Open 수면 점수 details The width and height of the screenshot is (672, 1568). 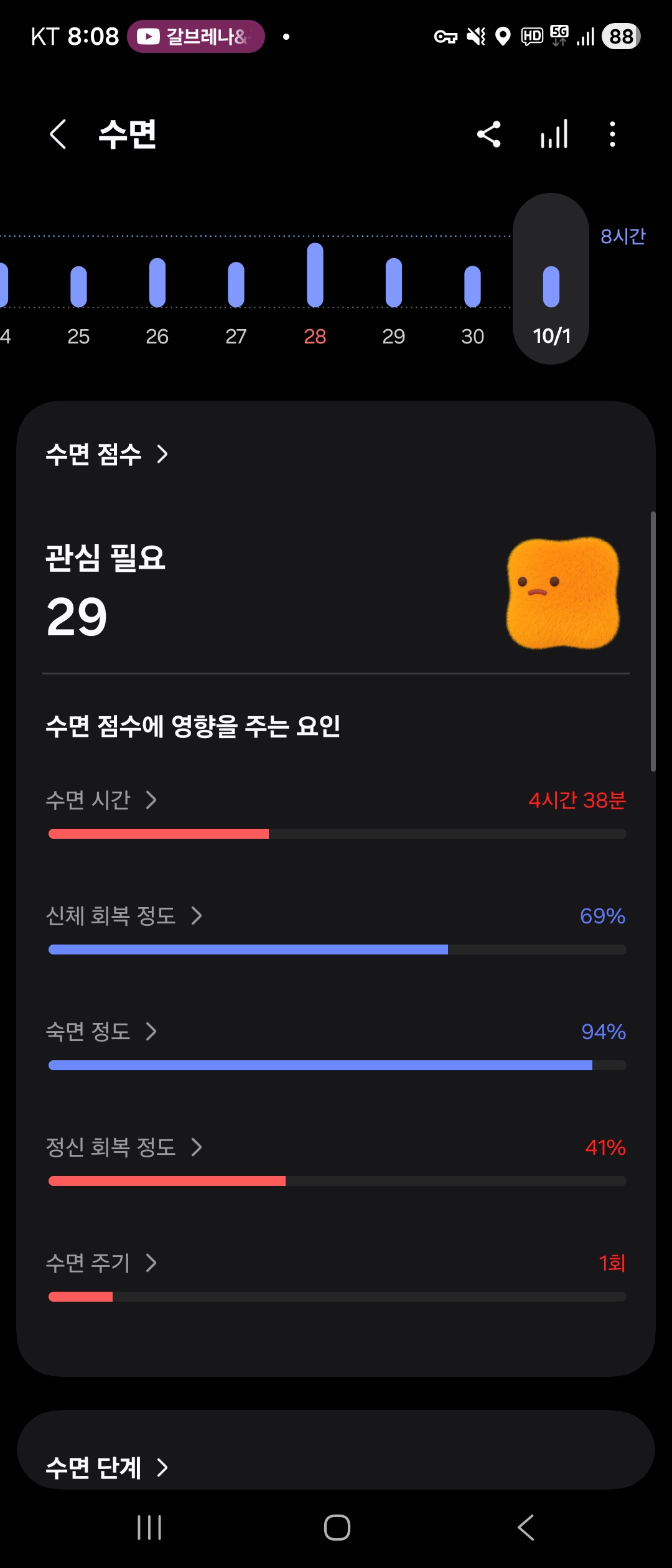(107, 454)
